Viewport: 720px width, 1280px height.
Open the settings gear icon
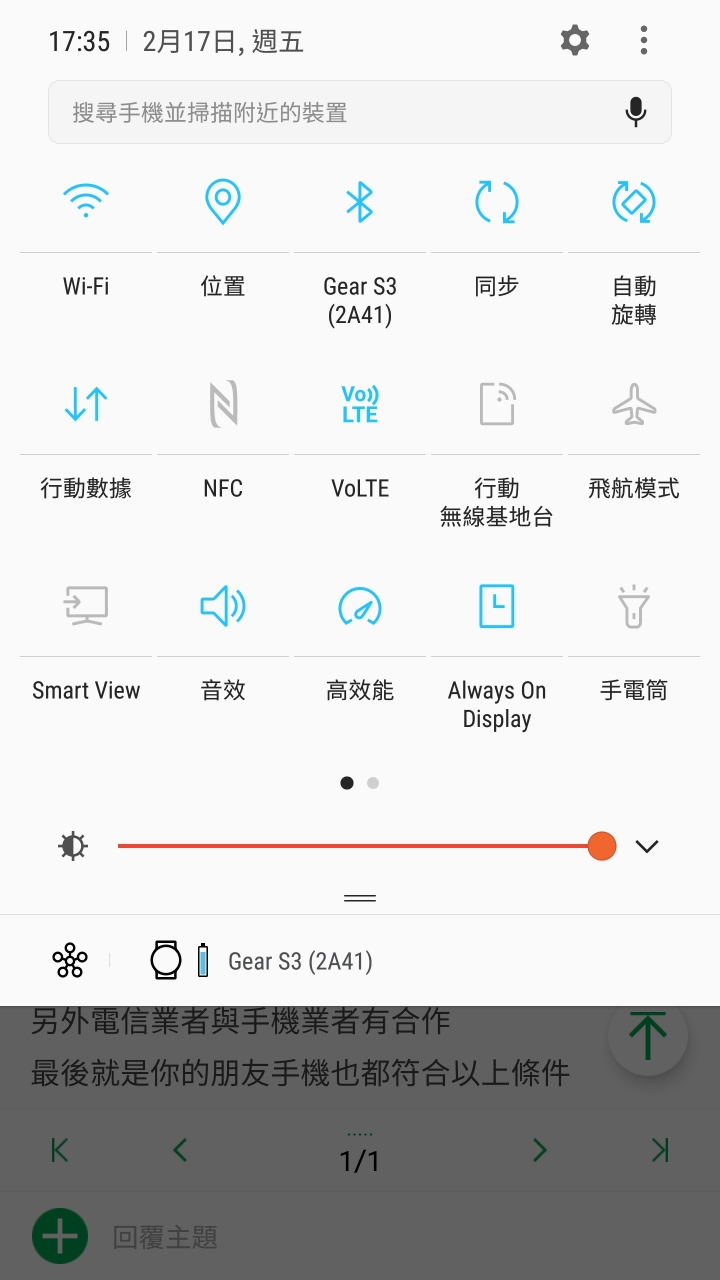coord(575,41)
